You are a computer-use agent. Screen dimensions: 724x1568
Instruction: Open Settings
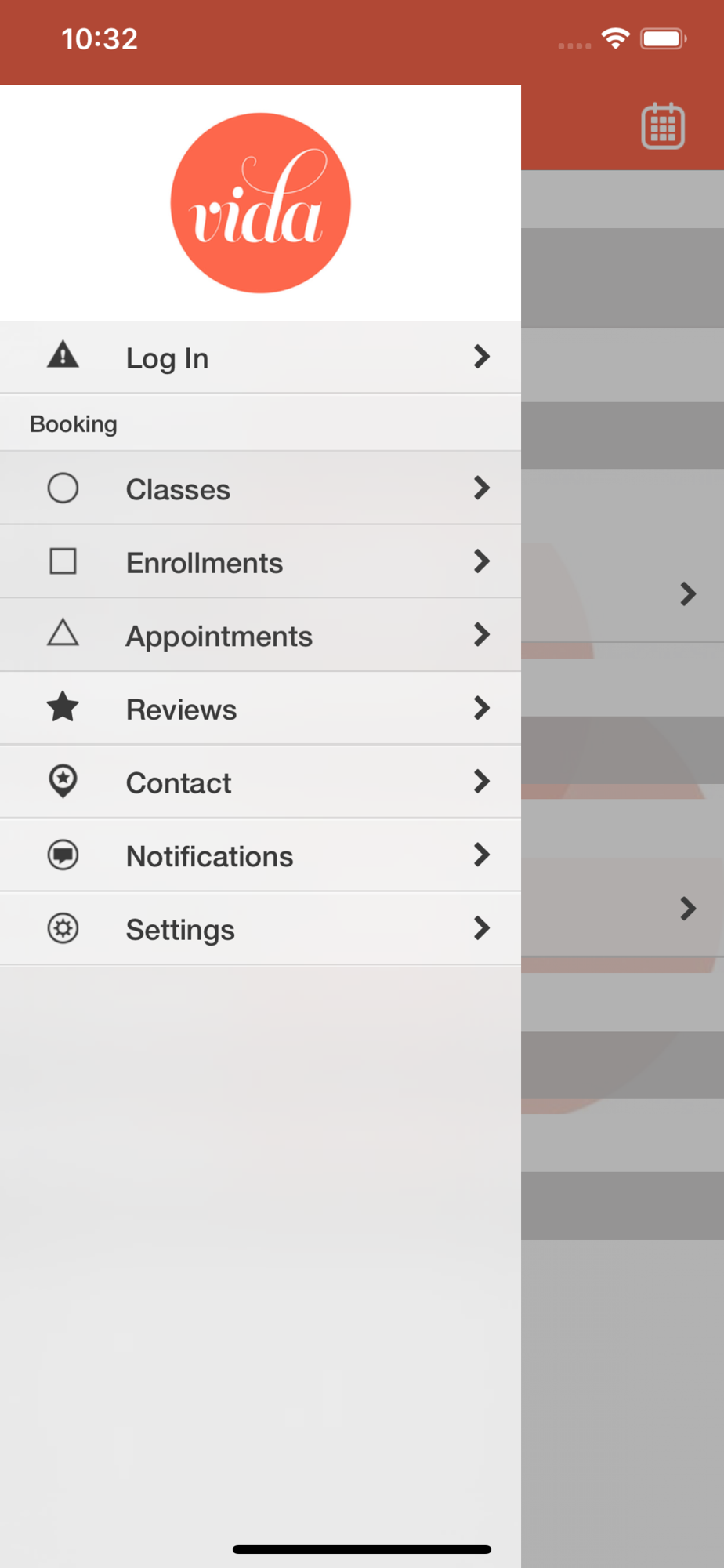pyautogui.click(x=260, y=929)
